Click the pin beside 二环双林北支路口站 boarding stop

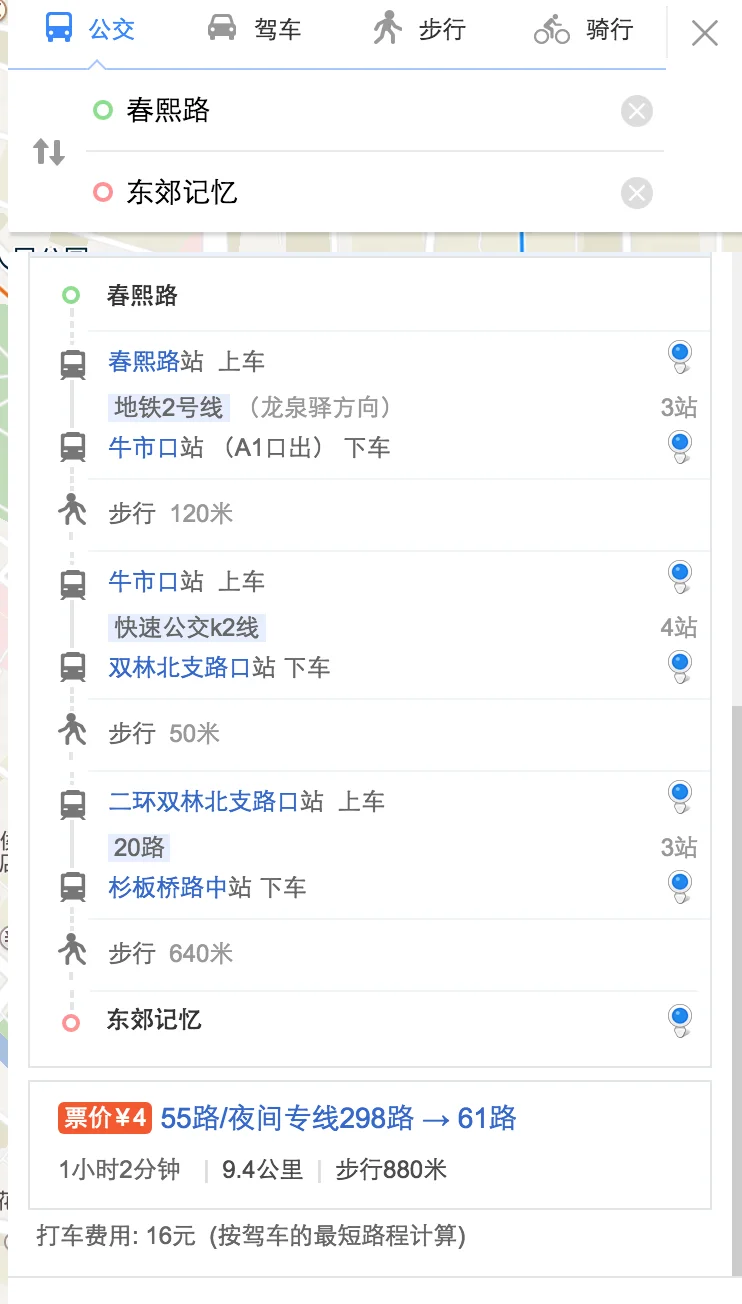coord(680,793)
